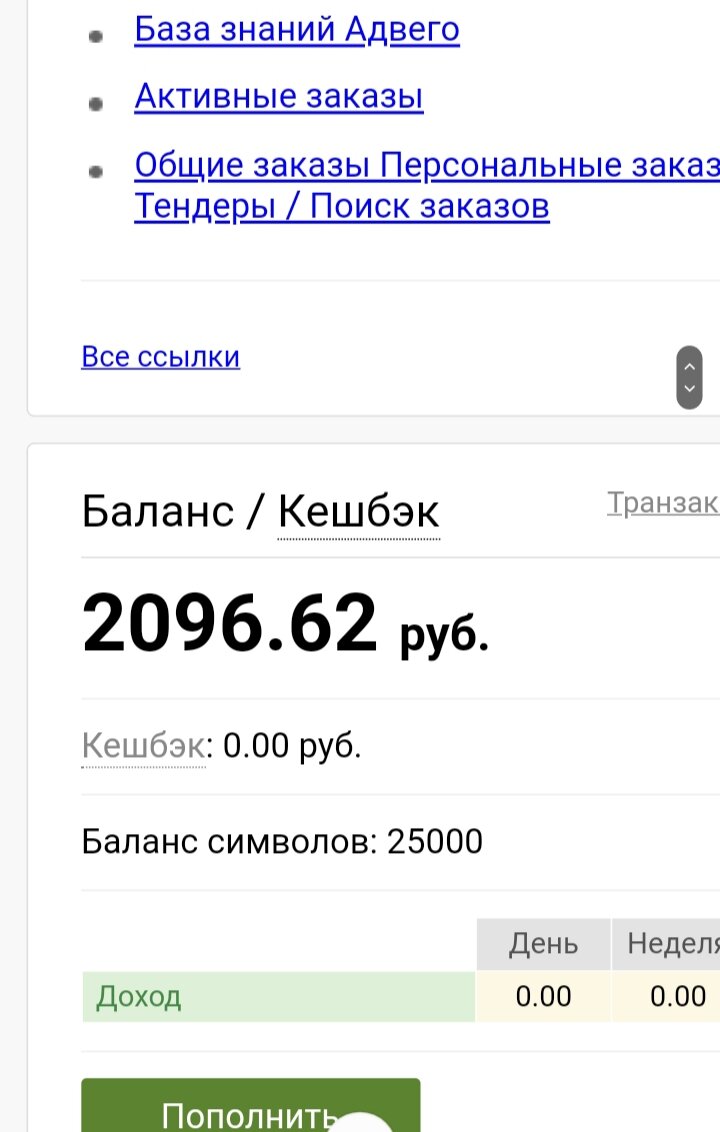
Task: Open the "База знаний Адвего" knowledge base link
Action: tap(296, 29)
